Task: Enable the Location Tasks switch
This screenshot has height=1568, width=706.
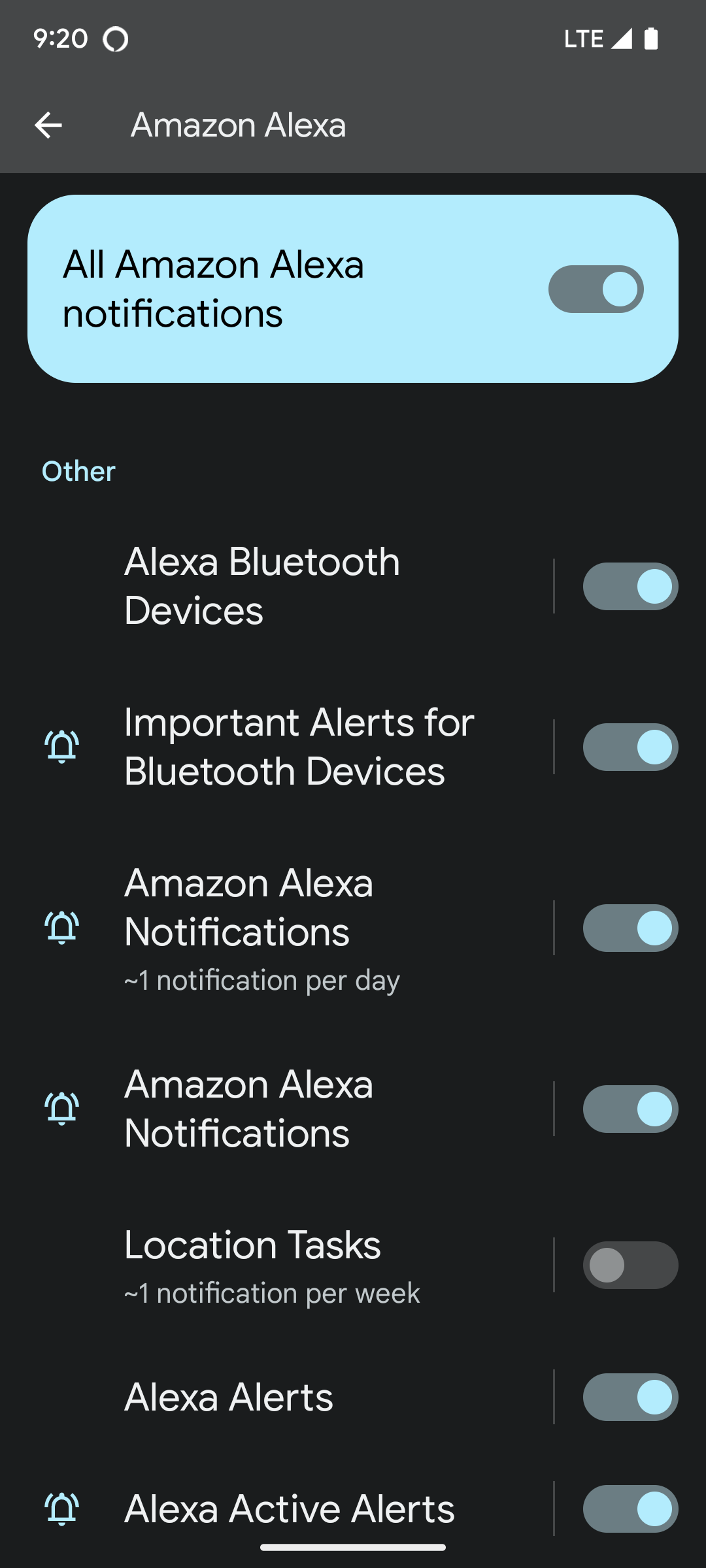Action: coord(630,1265)
